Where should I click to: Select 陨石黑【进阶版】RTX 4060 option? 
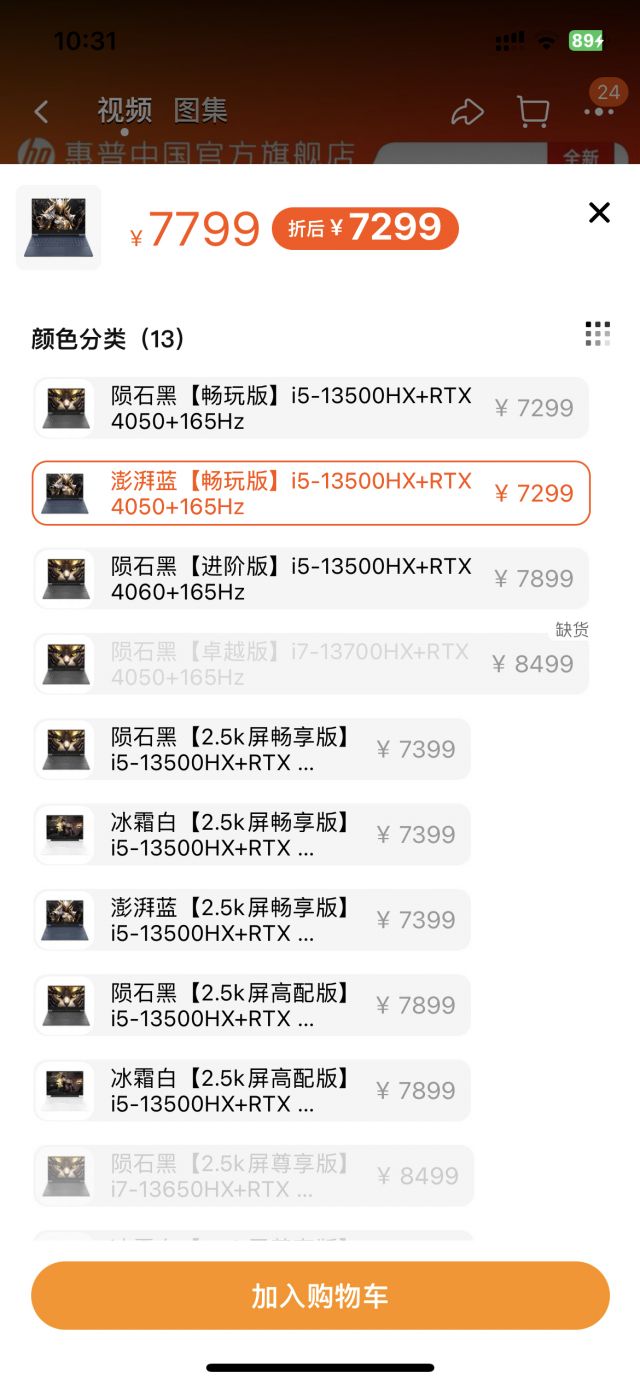point(311,578)
